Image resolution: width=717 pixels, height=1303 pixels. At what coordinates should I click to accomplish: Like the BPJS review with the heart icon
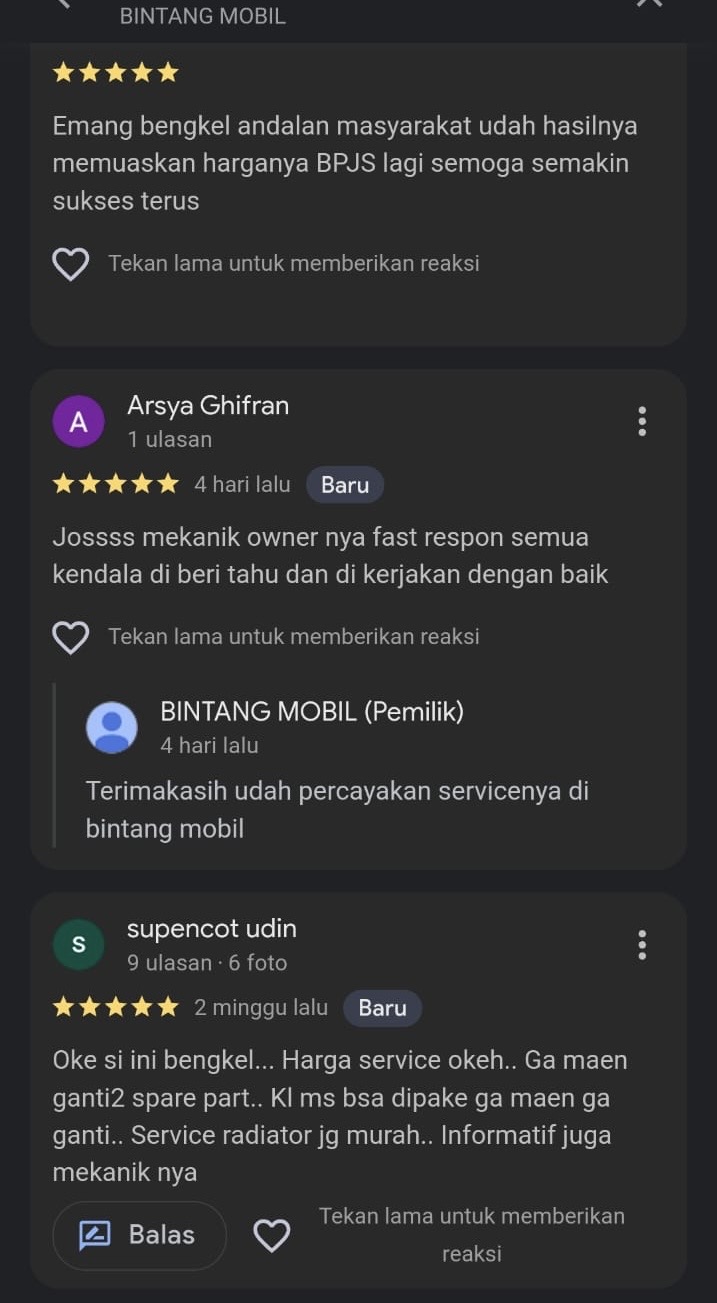[x=71, y=264]
